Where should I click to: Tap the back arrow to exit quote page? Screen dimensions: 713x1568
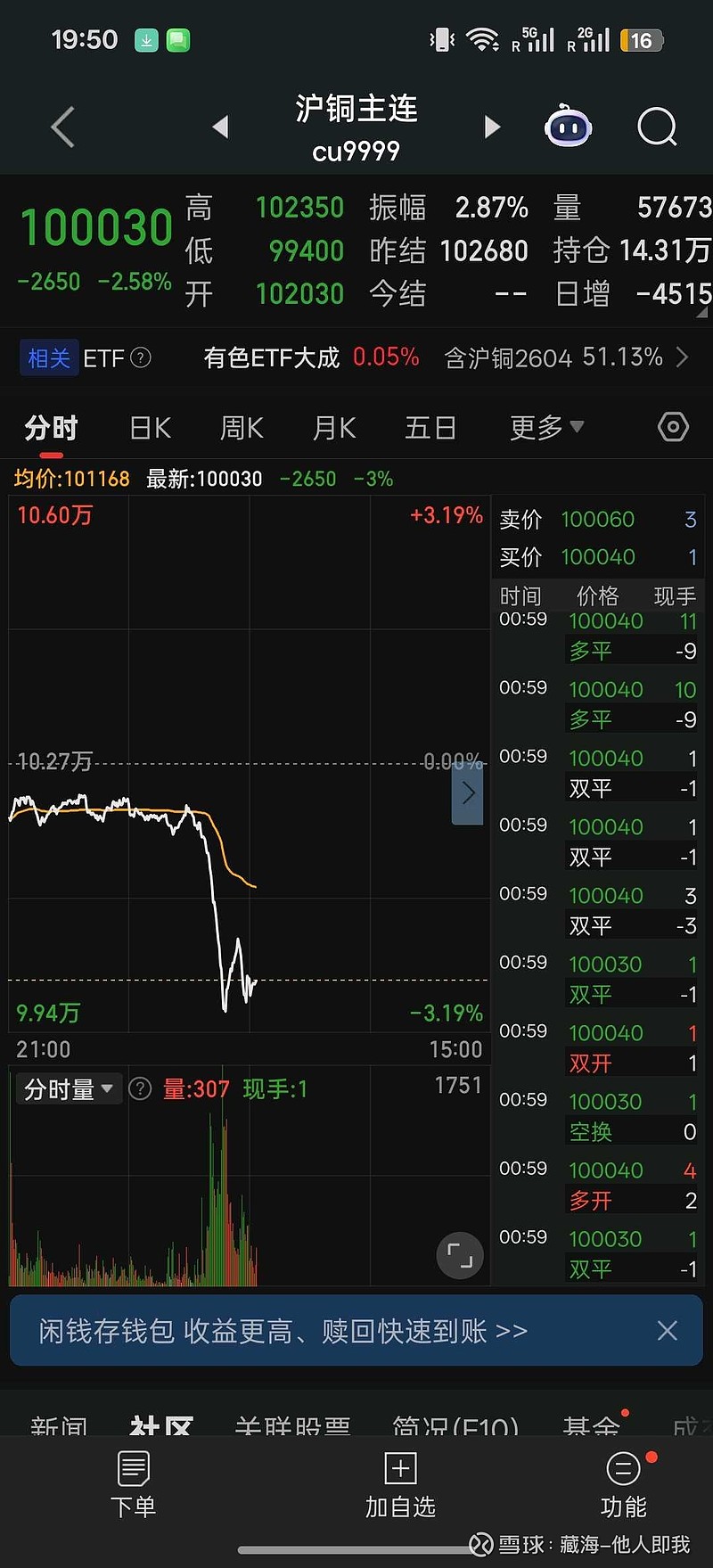[61, 127]
